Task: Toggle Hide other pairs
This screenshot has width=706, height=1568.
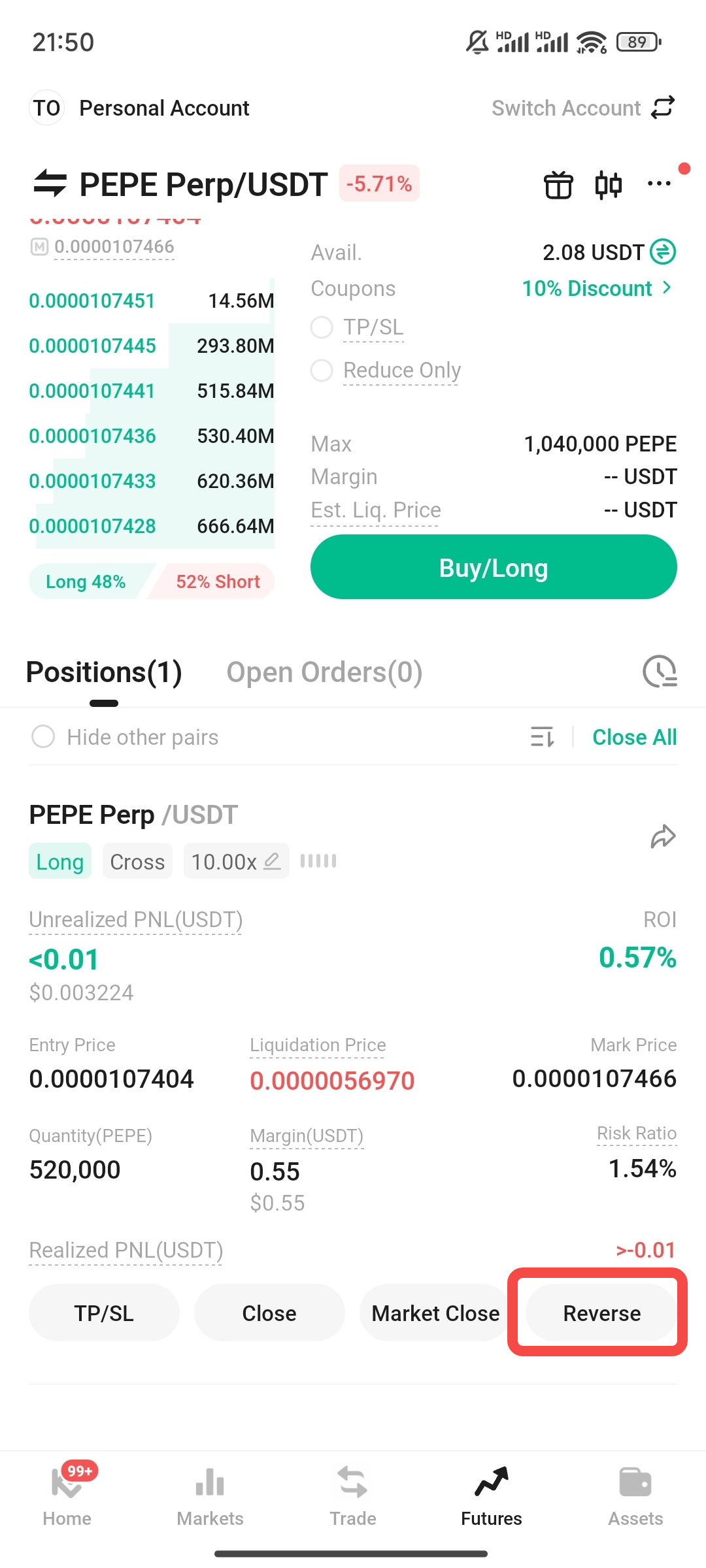Action: (x=43, y=737)
